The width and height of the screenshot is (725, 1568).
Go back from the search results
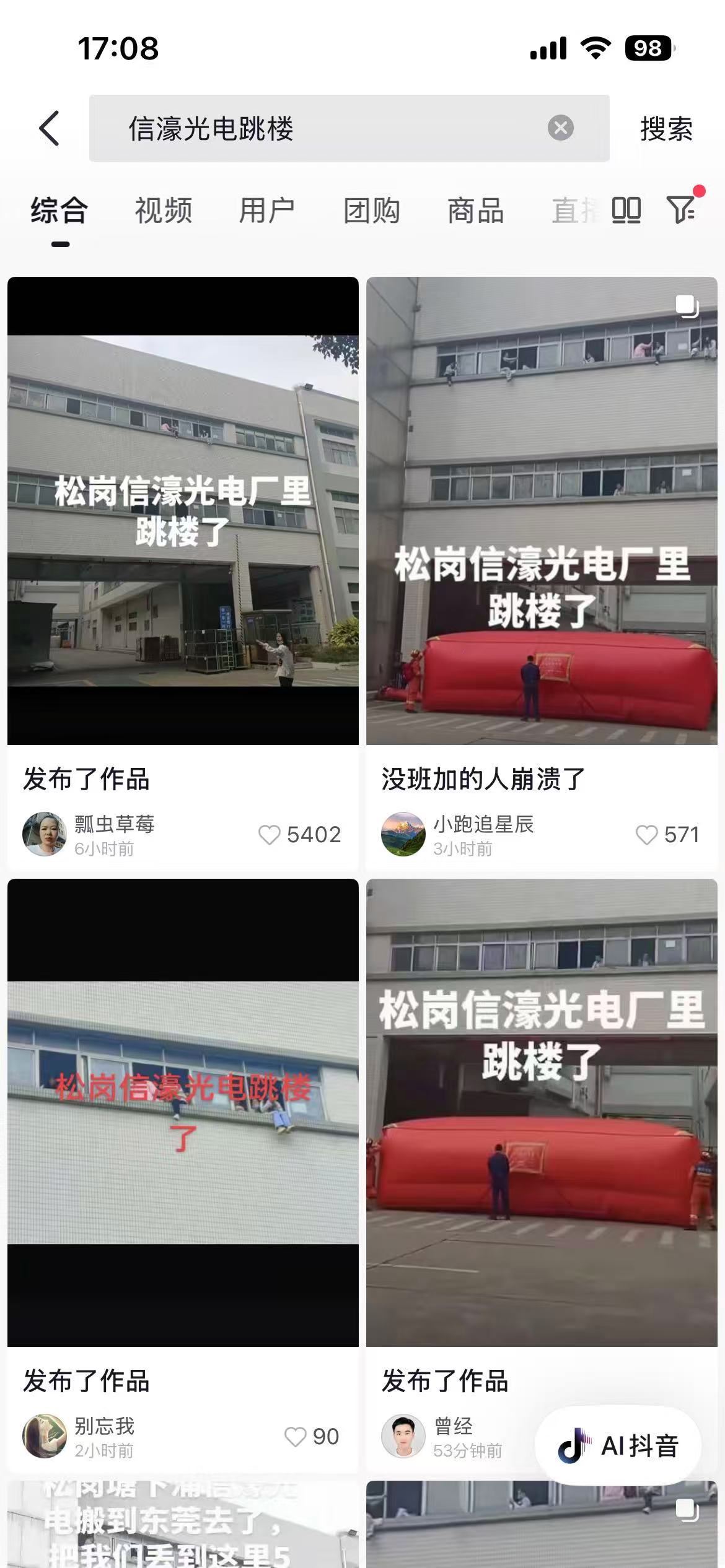(50, 128)
